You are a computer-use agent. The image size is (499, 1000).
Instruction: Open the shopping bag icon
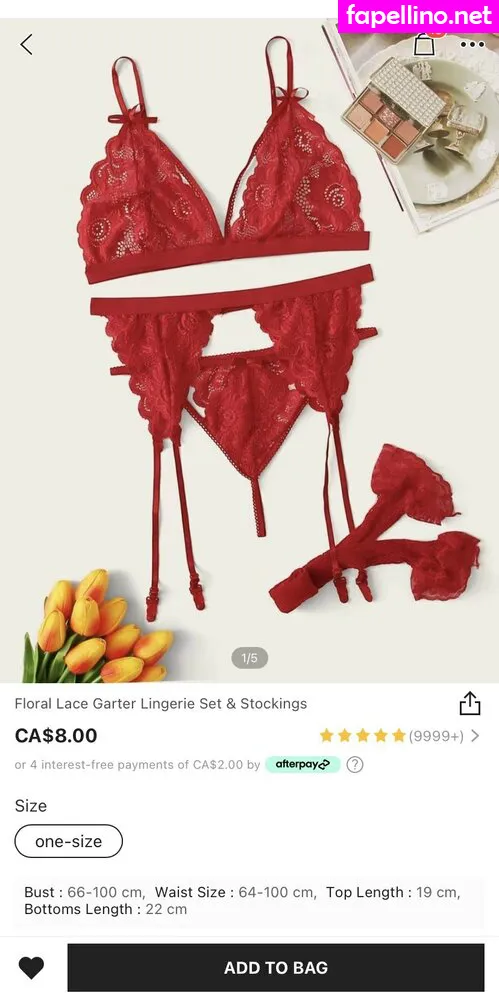pyautogui.click(x=424, y=44)
